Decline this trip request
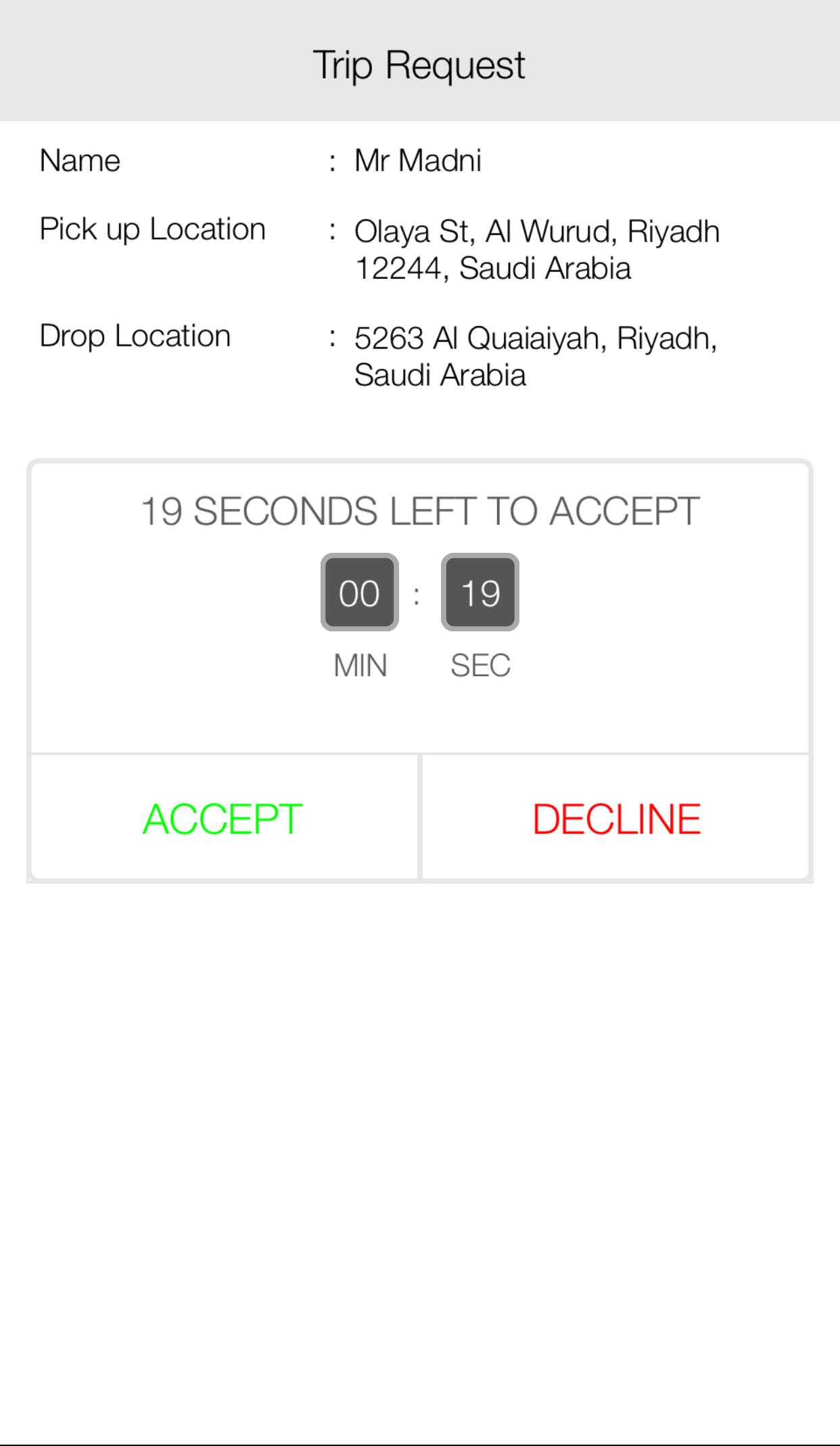This screenshot has height=1446, width=840. coord(615,818)
